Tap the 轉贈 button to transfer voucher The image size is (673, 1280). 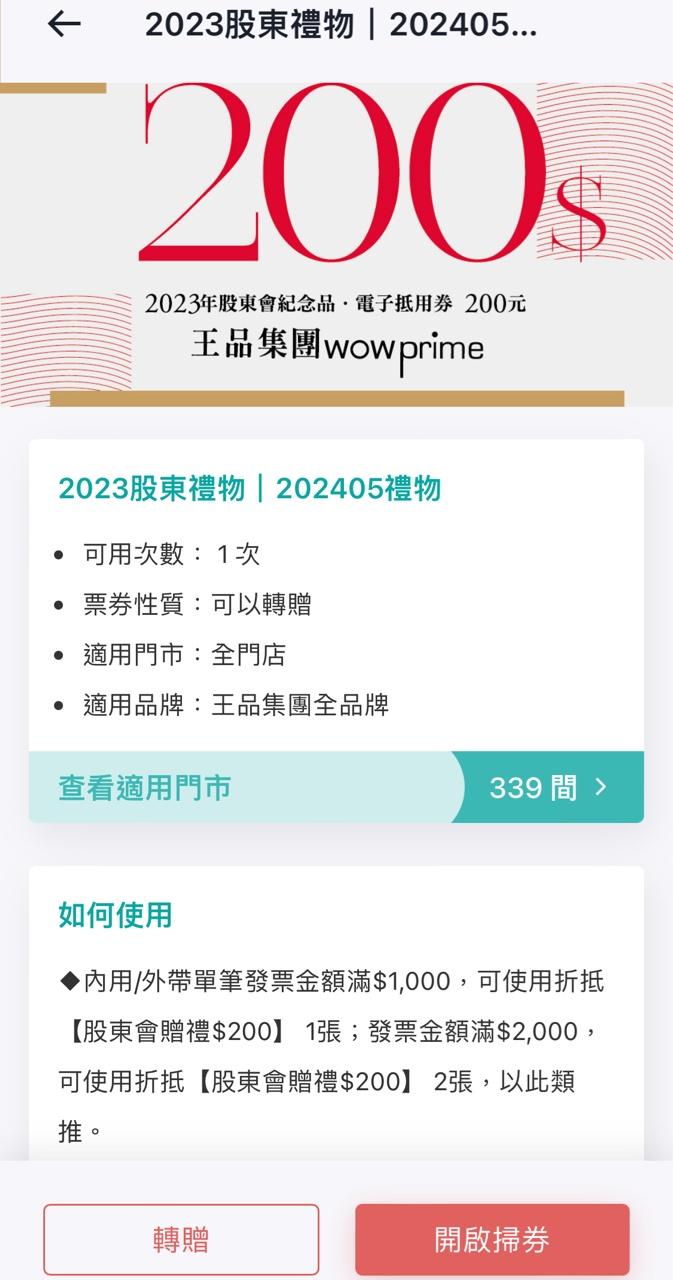(x=181, y=1240)
